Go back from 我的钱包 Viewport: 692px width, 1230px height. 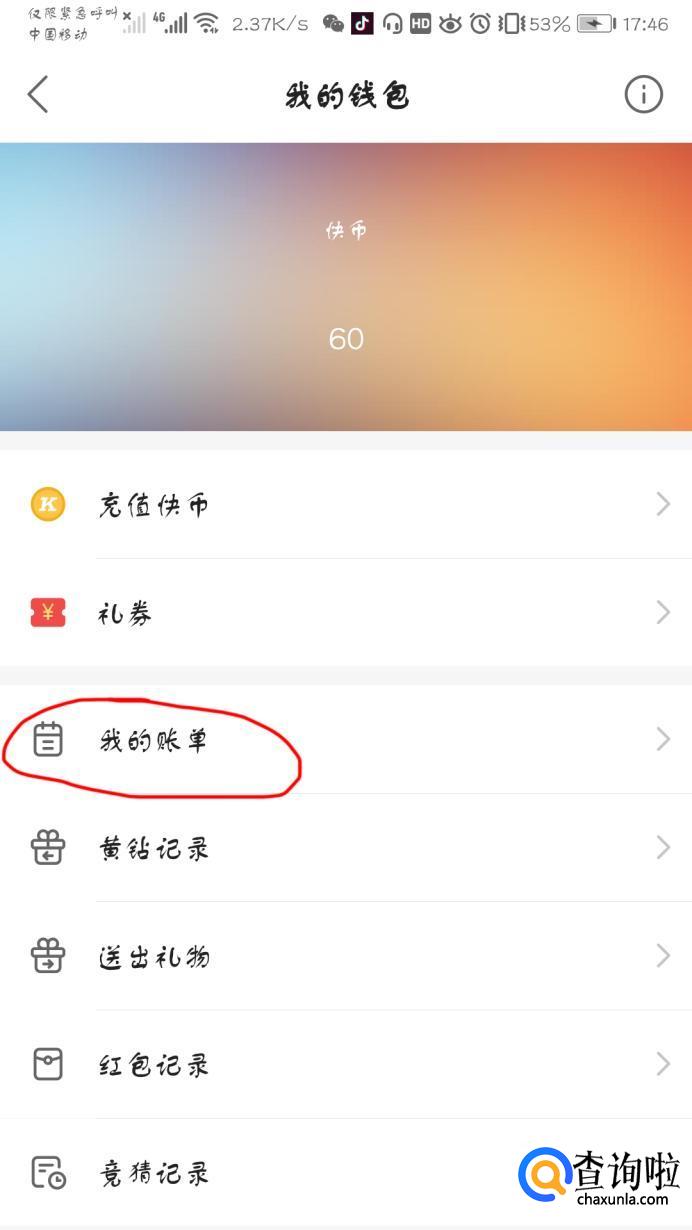tap(38, 95)
